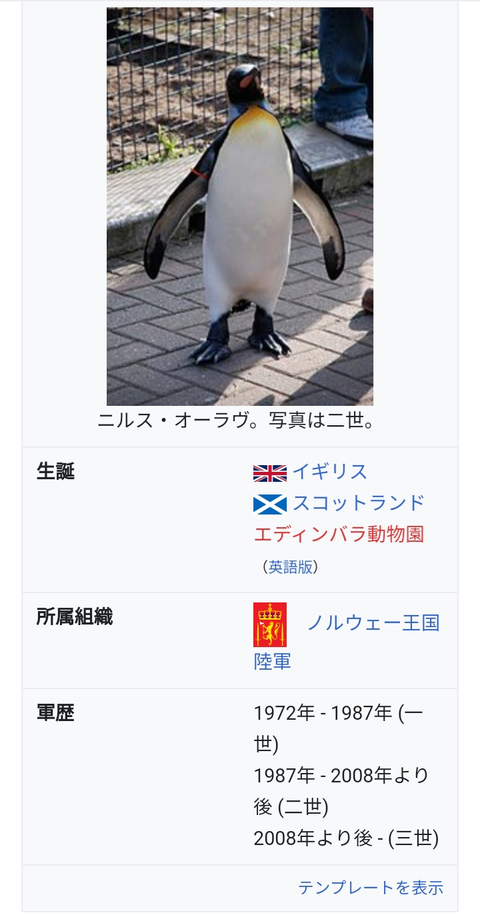Tap the United Kingdom flag icon
480x917 pixels.
[270, 473]
